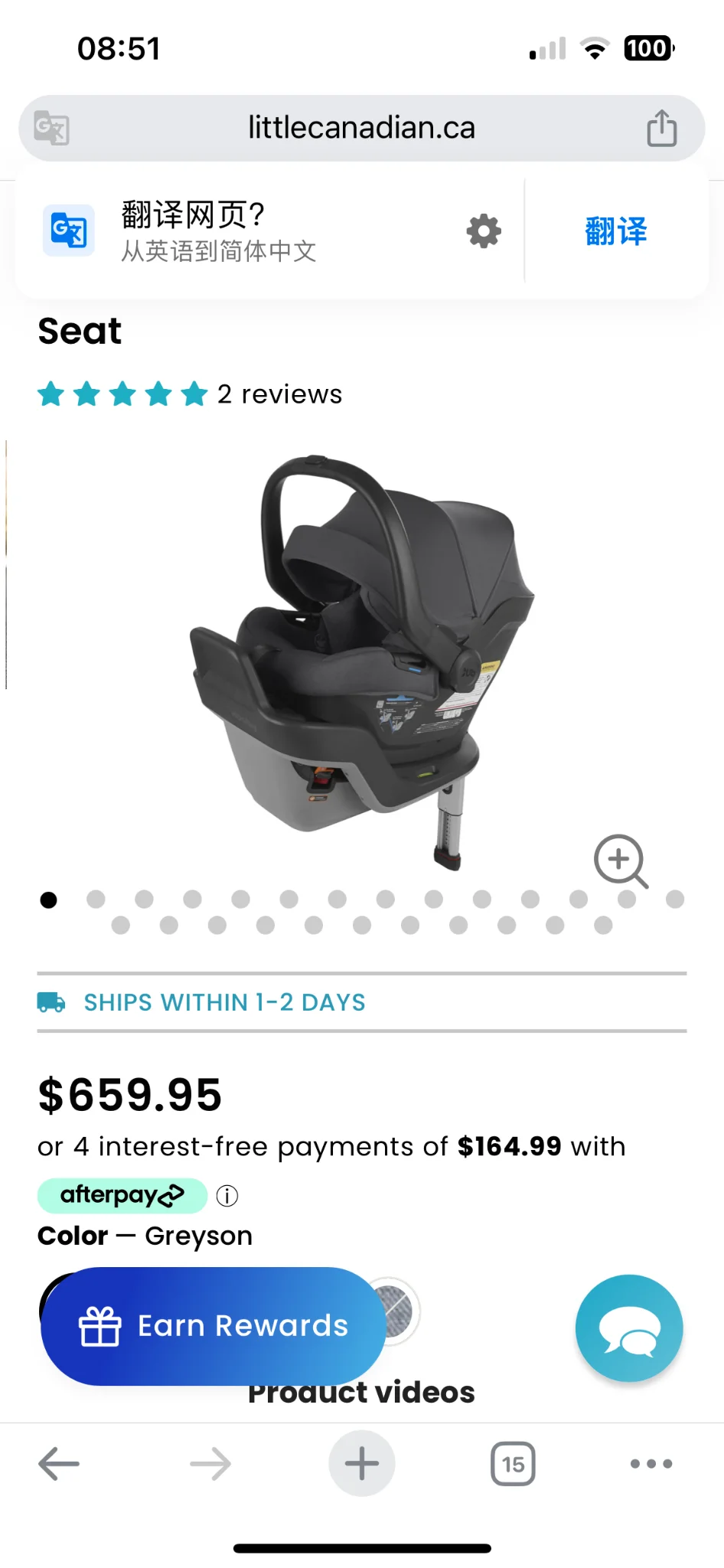Tap 翻译 to translate the page
724x1568 pixels.
[x=616, y=231]
